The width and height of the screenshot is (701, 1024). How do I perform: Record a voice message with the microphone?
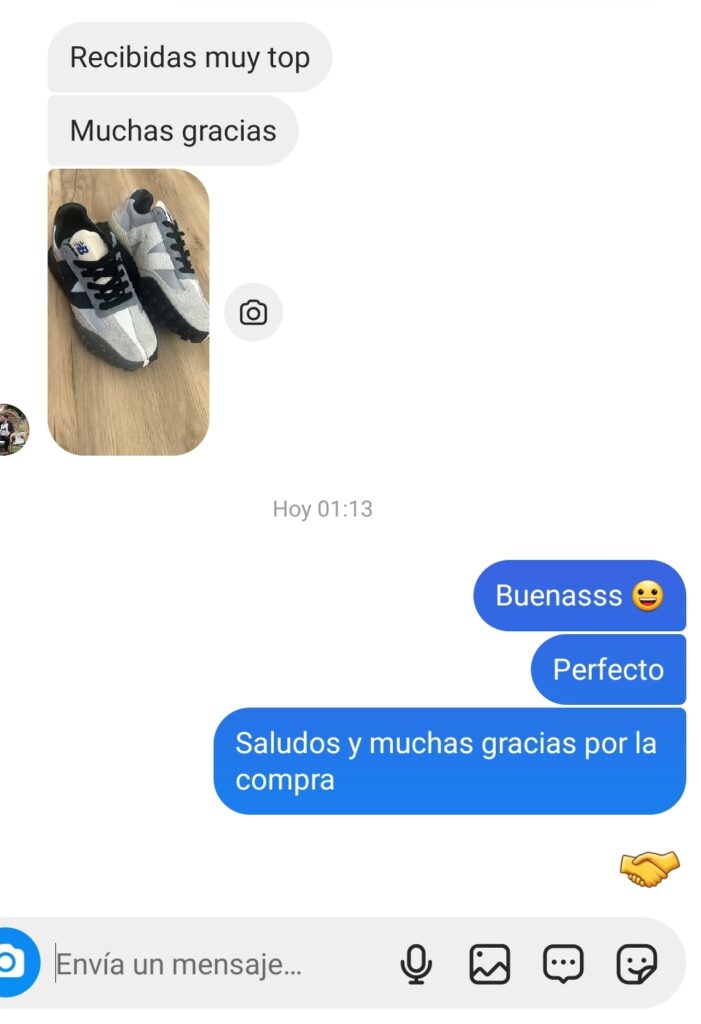point(416,964)
